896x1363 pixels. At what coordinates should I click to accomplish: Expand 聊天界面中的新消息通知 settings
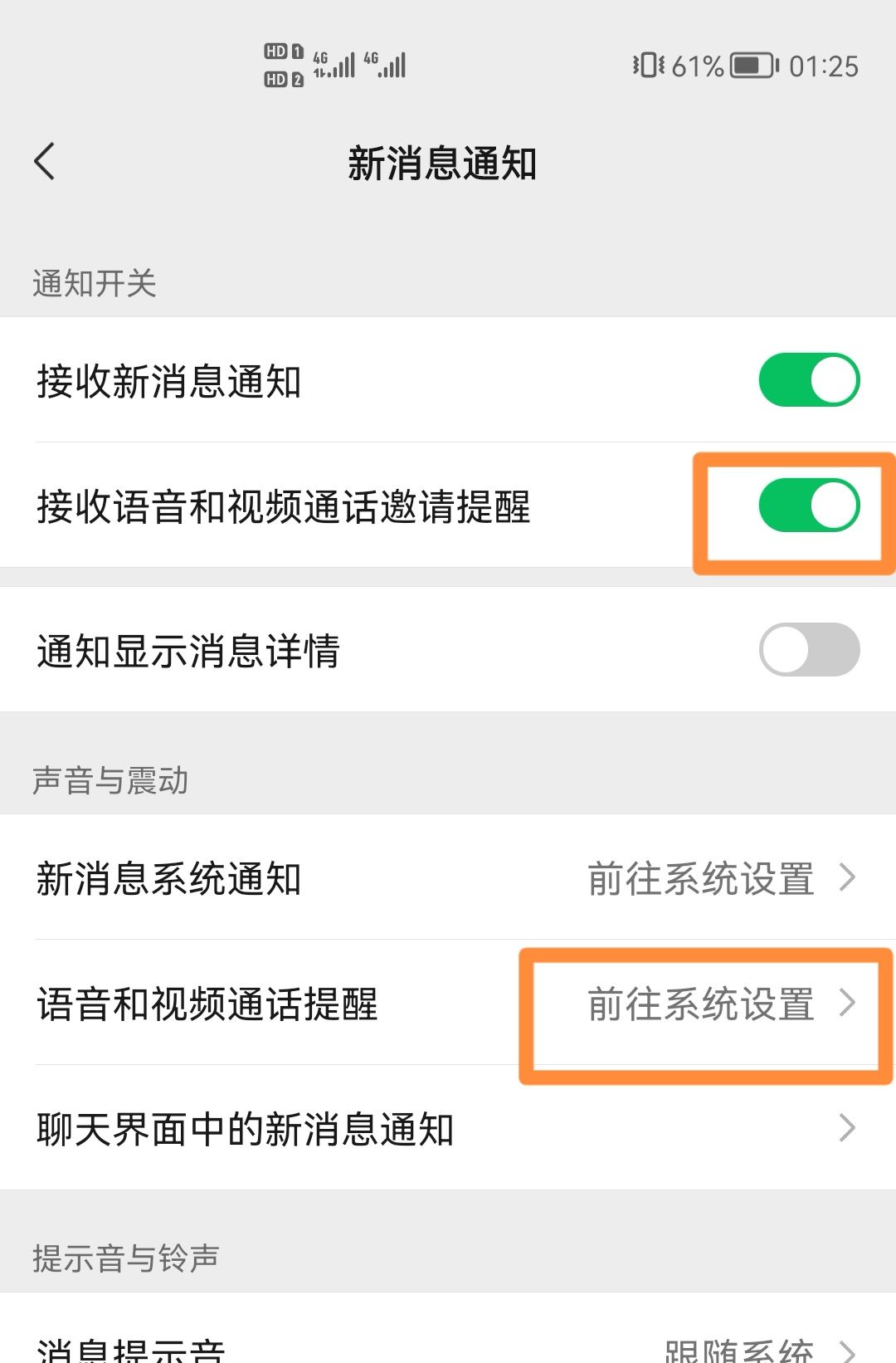pyautogui.click(x=848, y=1127)
